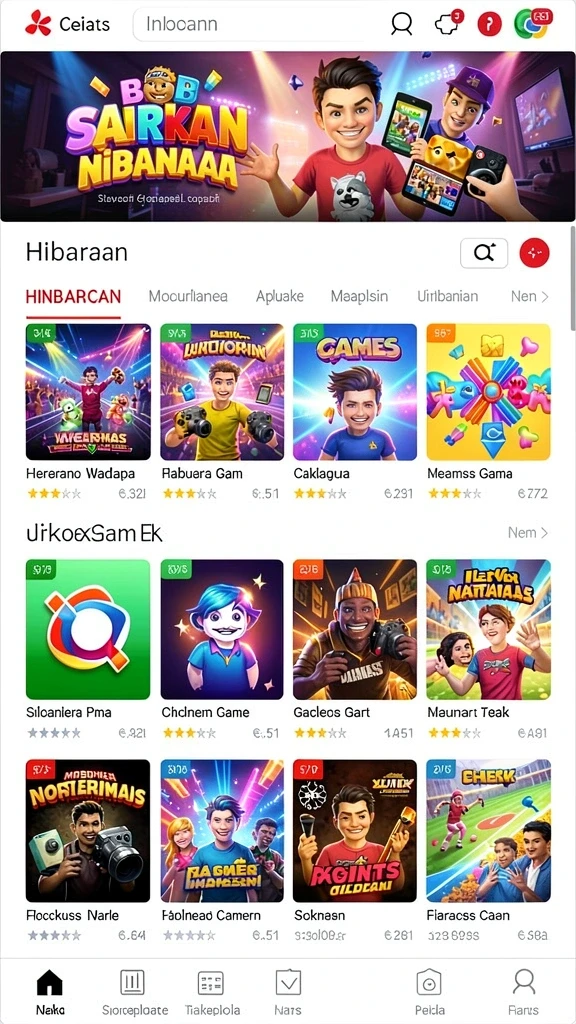Screen dimensions: 576x1024
Task: Open the Rabuera Gam card
Action: [222, 412]
